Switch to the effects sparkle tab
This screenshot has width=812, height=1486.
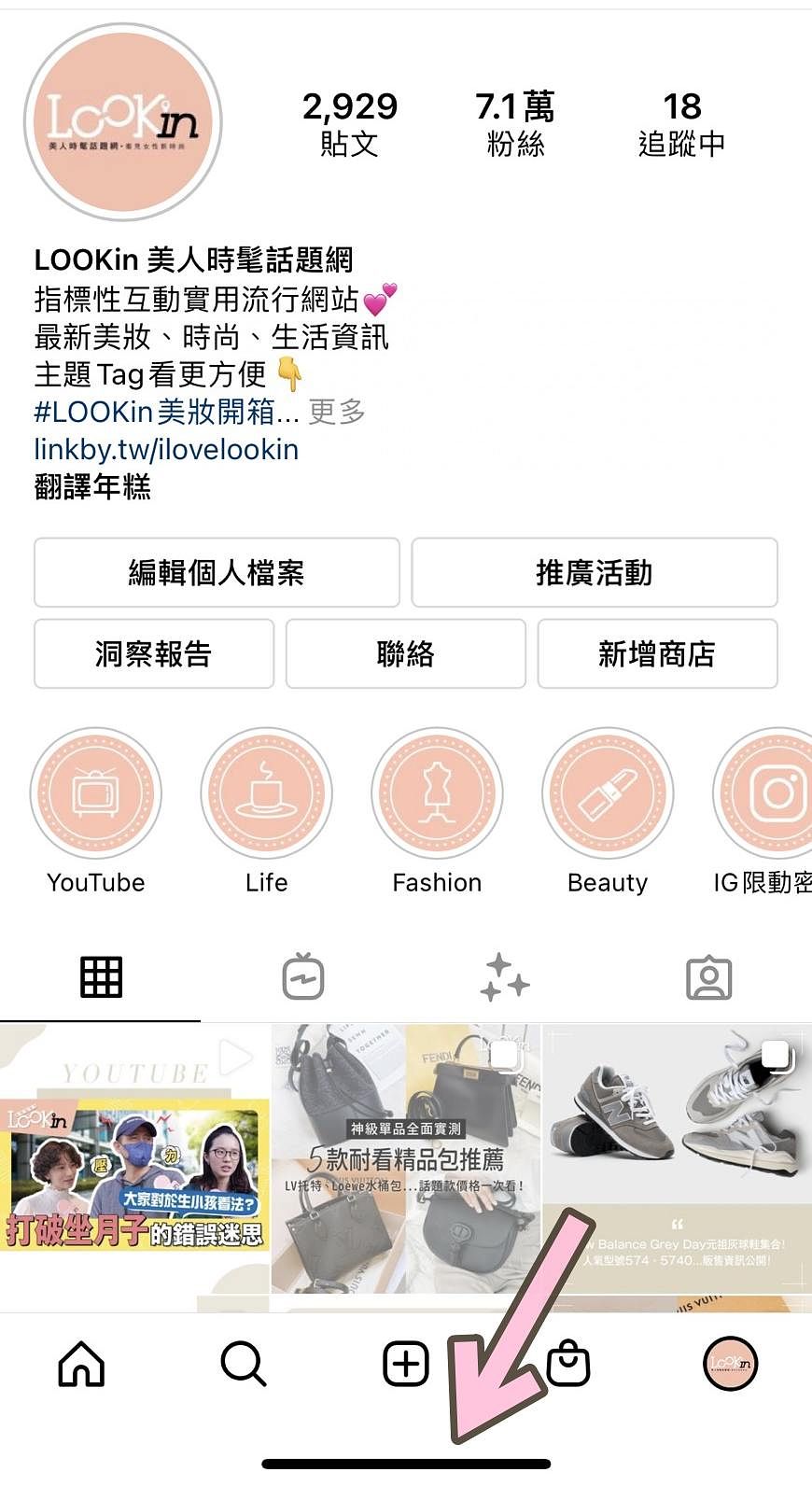pyautogui.click(x=505, y=978)
